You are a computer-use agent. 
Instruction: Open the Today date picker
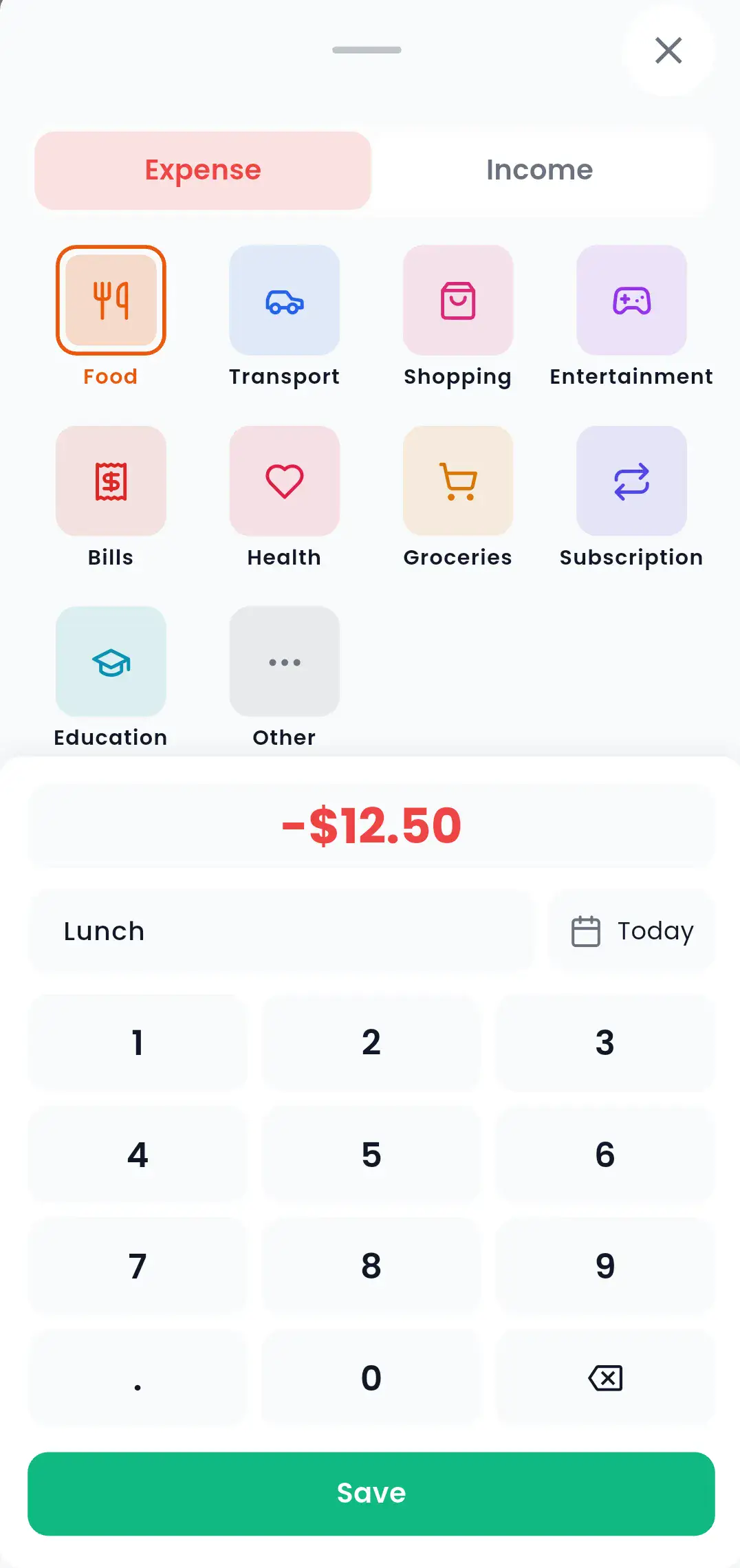pos(631,930)
